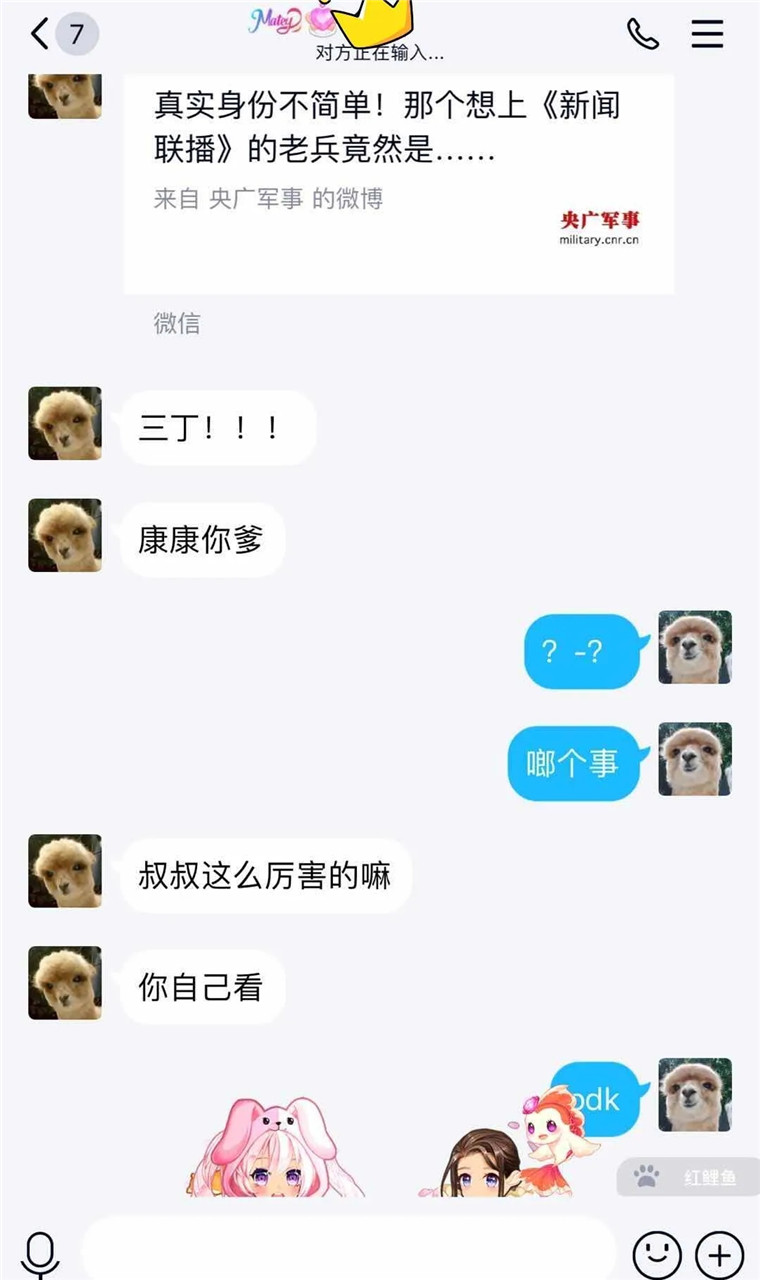Screen dimensions: 760x1280
Task: Start a voice call with this contact
Action: point(642,34)
